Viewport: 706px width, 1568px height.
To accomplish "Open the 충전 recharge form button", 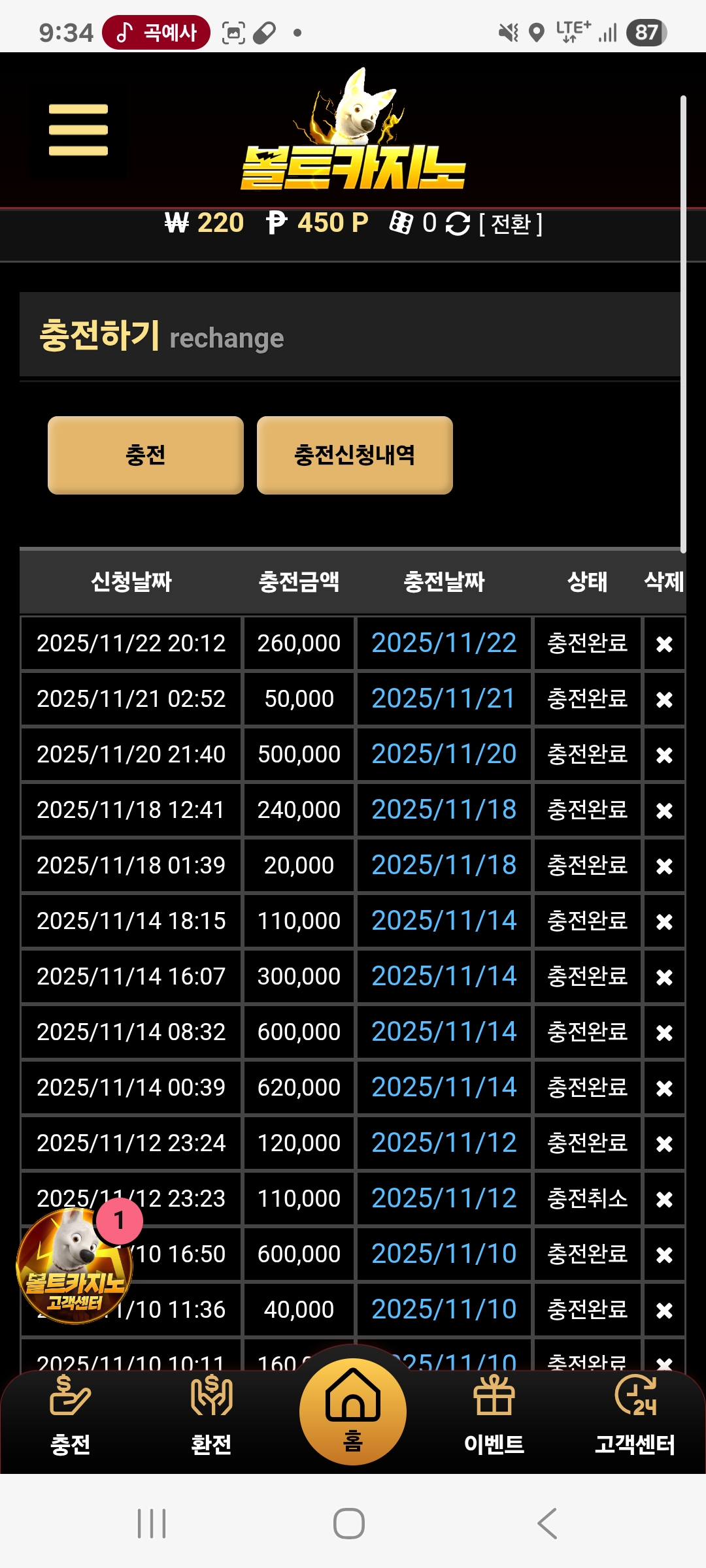I will (146, 455).
